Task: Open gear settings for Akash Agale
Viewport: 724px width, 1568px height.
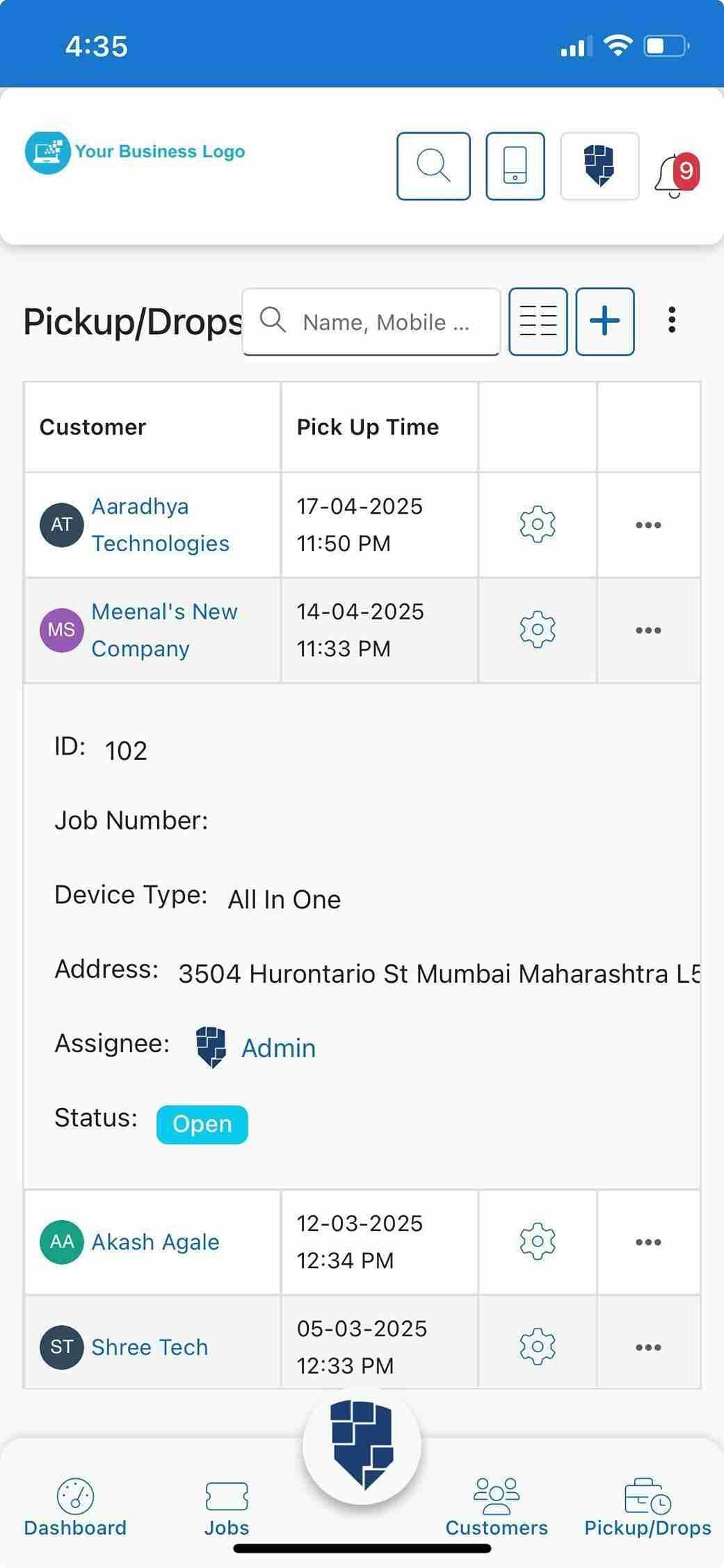Action: click(538, 1242)
